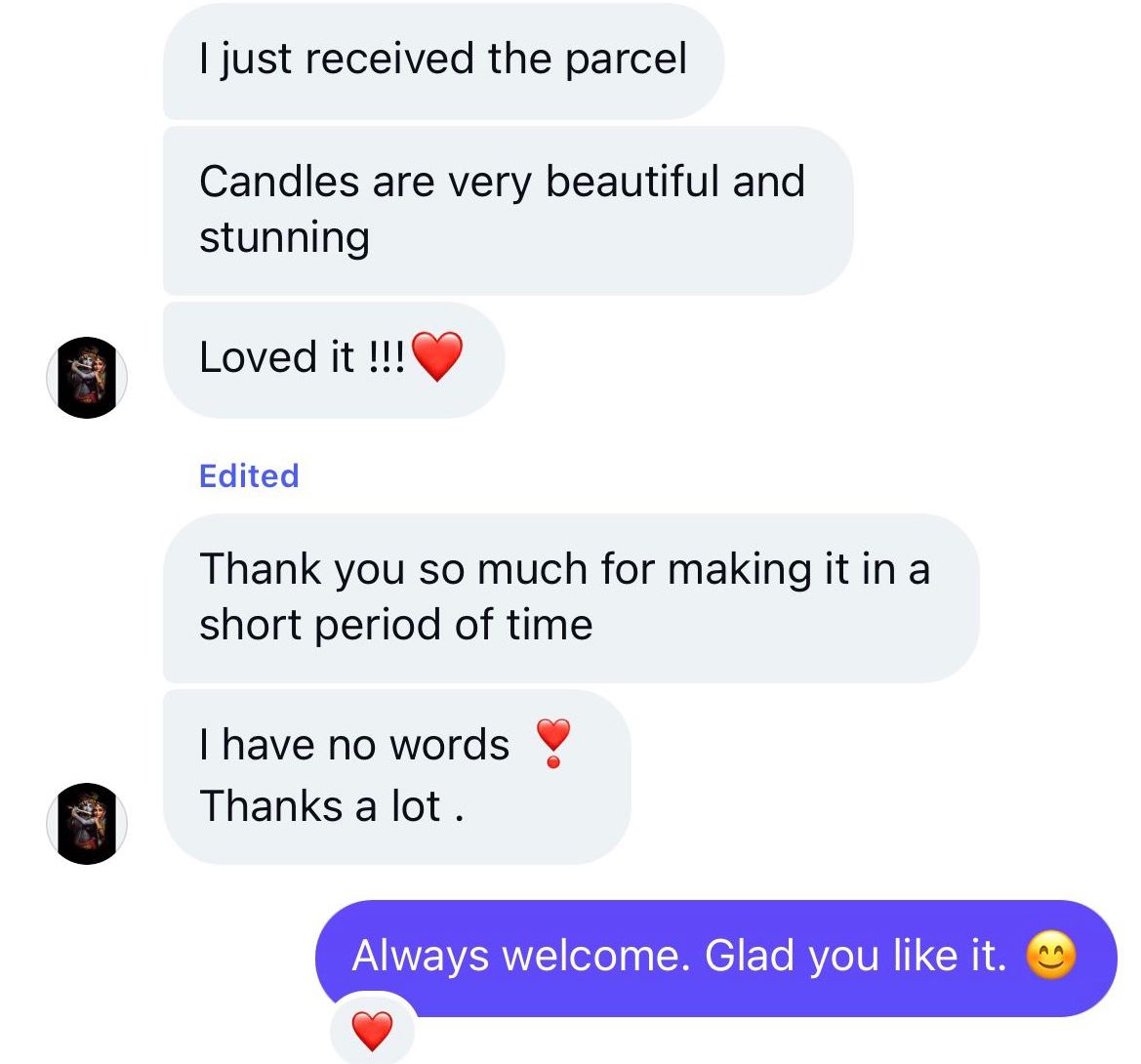The image size is (1141, 1064).
Task: Tap the profile picture next to "Thanks a lot"
Action: coord(88,823)
